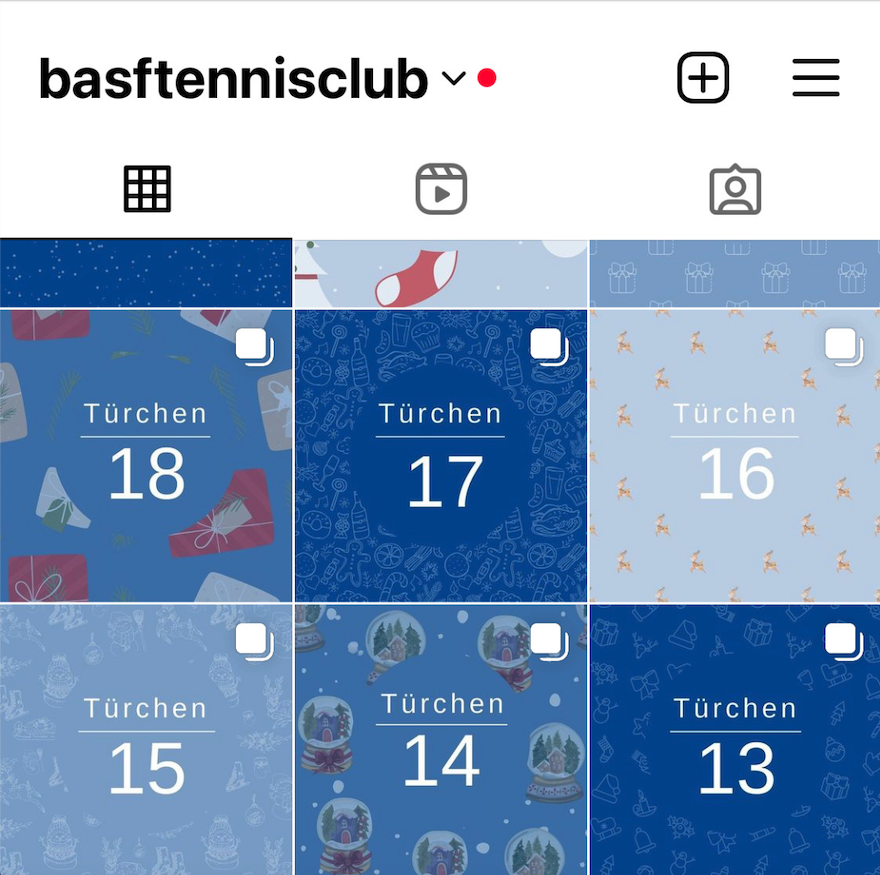Open the Türchen 14 snow globe post
Viewport: 880px width, 875px height.
[x=441, y=740]
